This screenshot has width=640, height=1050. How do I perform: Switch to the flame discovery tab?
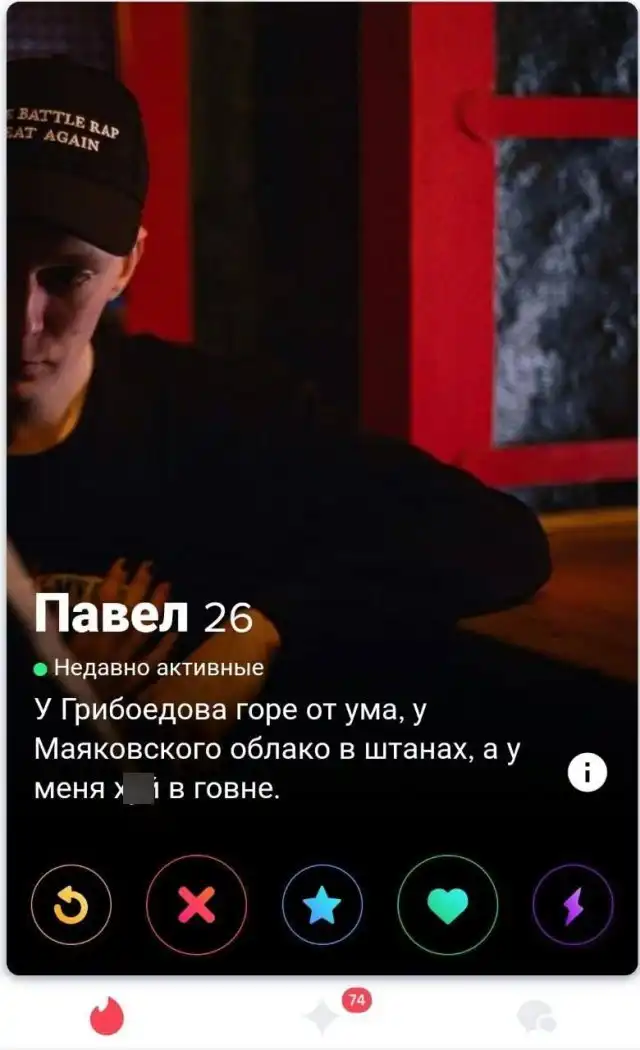pyautogui.click(x=106, y=1017)
